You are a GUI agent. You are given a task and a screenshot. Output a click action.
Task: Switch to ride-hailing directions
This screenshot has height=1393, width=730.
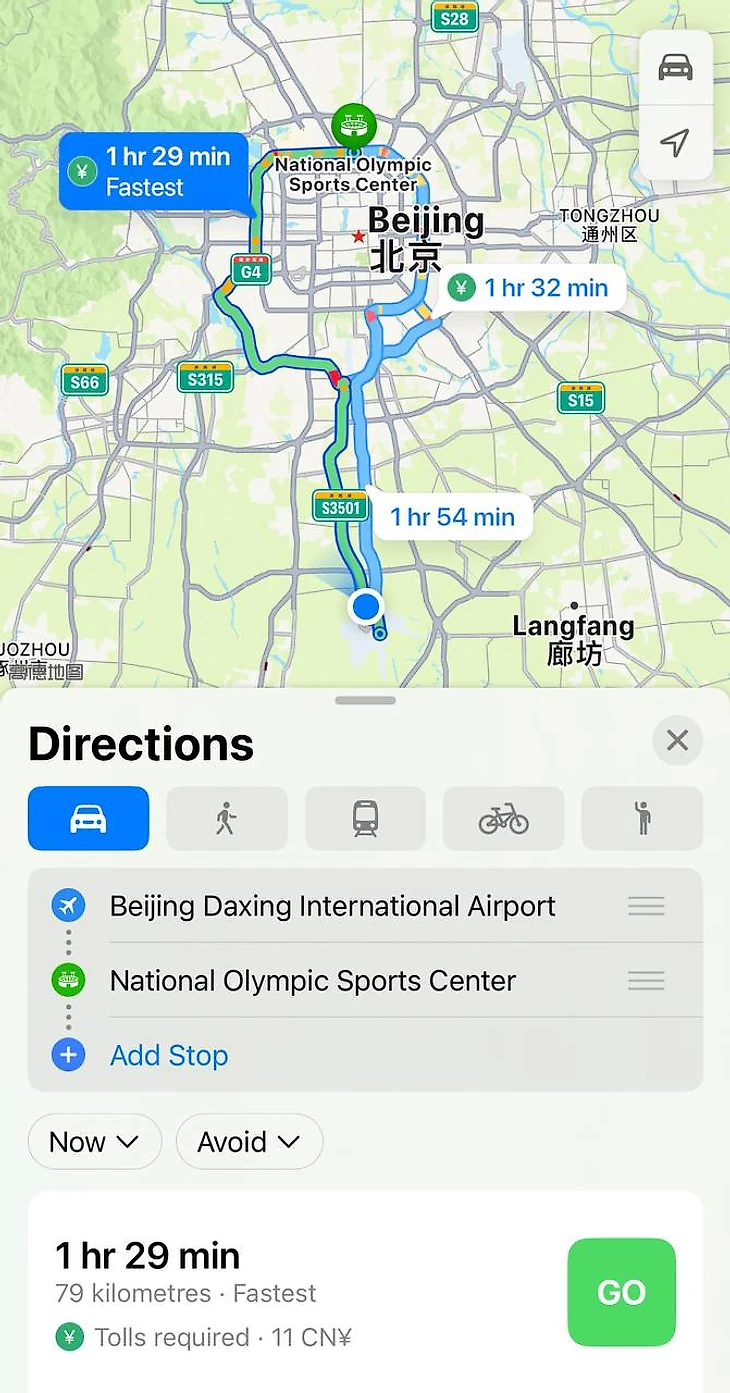[x=642, y=818]
